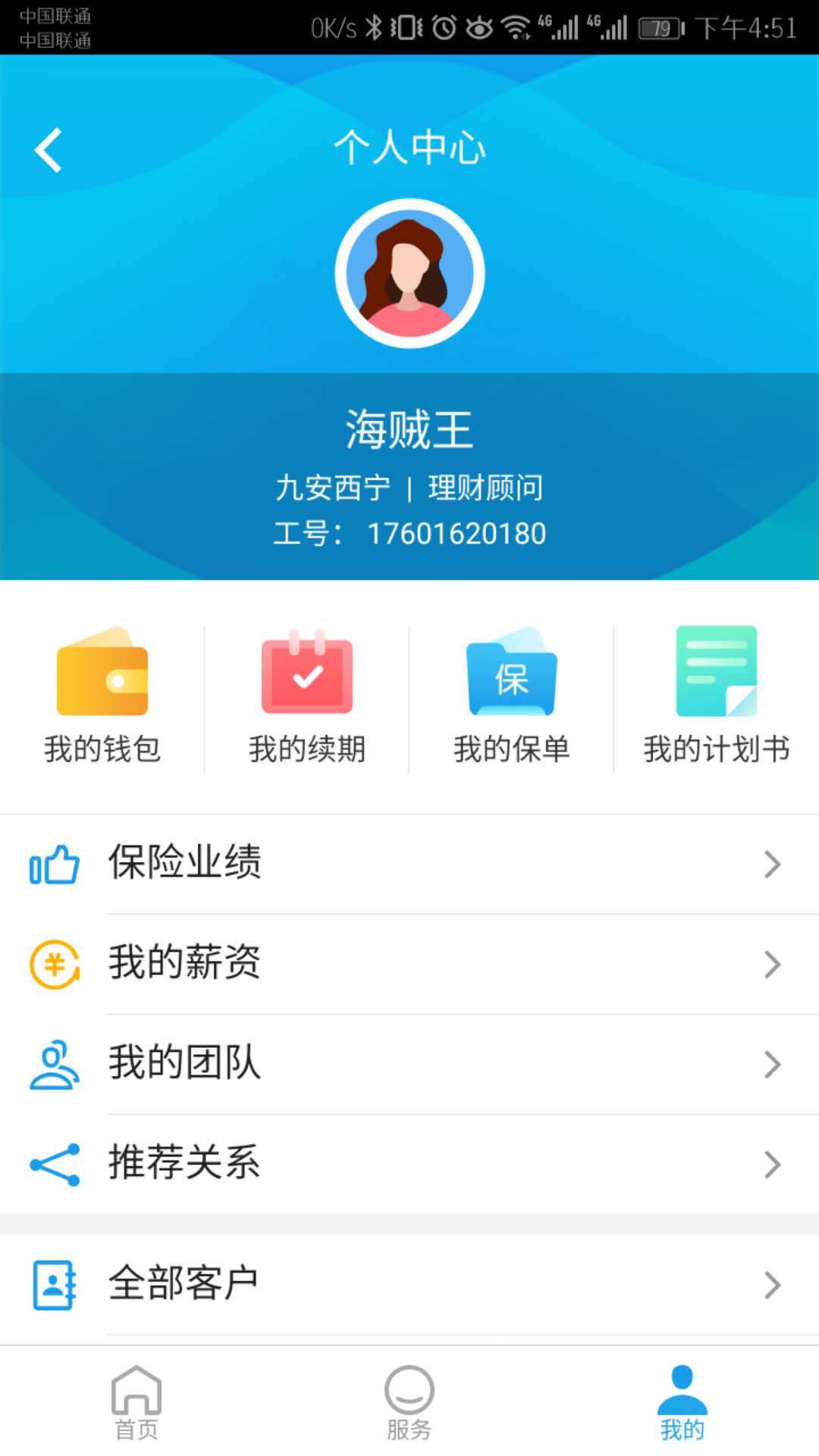The width and height of the screenshot is (819, 1456).
Task: Open 我的钱包 wallet
Action: [102, 698]
